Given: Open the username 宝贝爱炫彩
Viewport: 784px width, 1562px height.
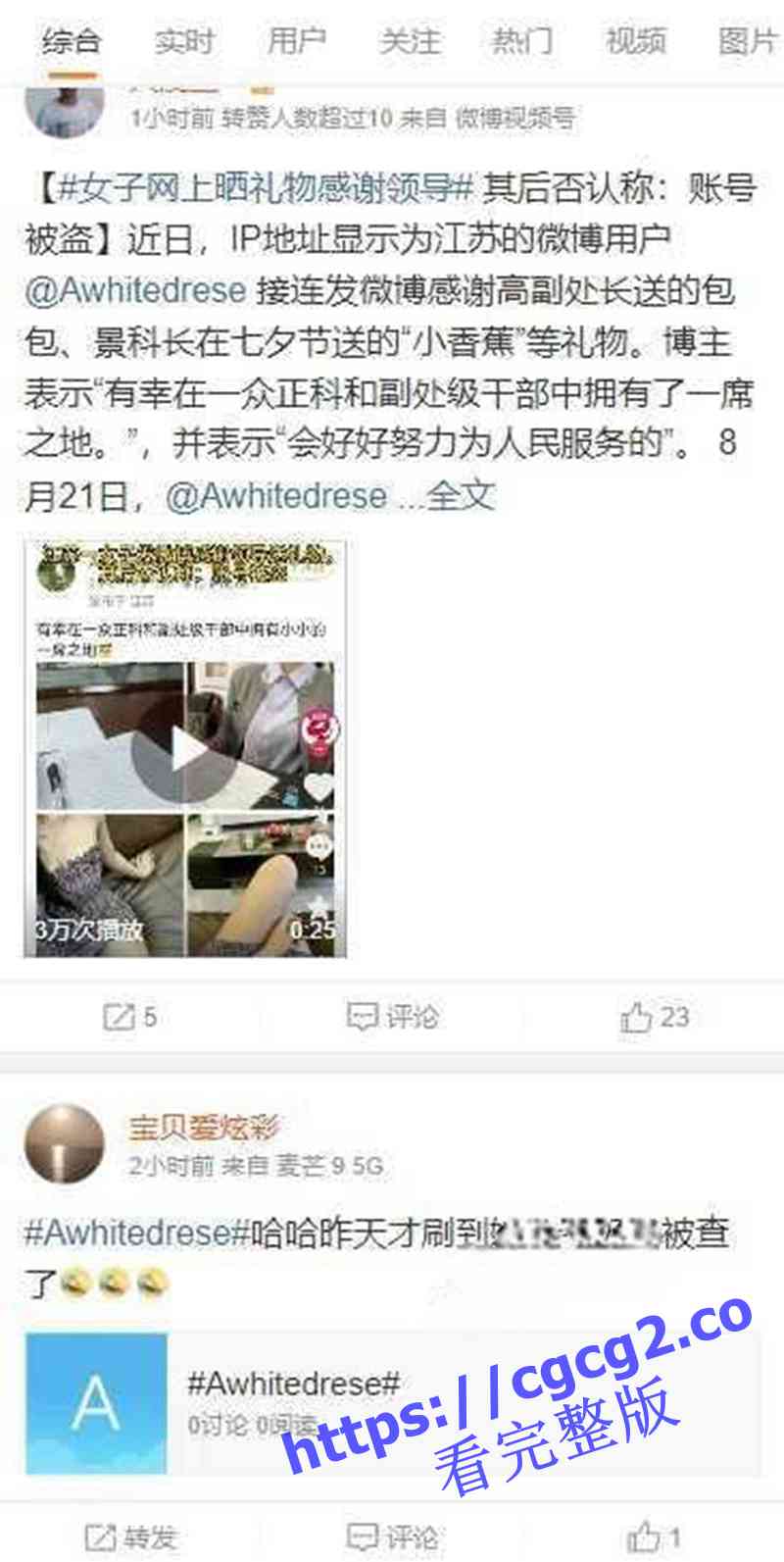Looking at the screenshot, I should [204, 1127].
